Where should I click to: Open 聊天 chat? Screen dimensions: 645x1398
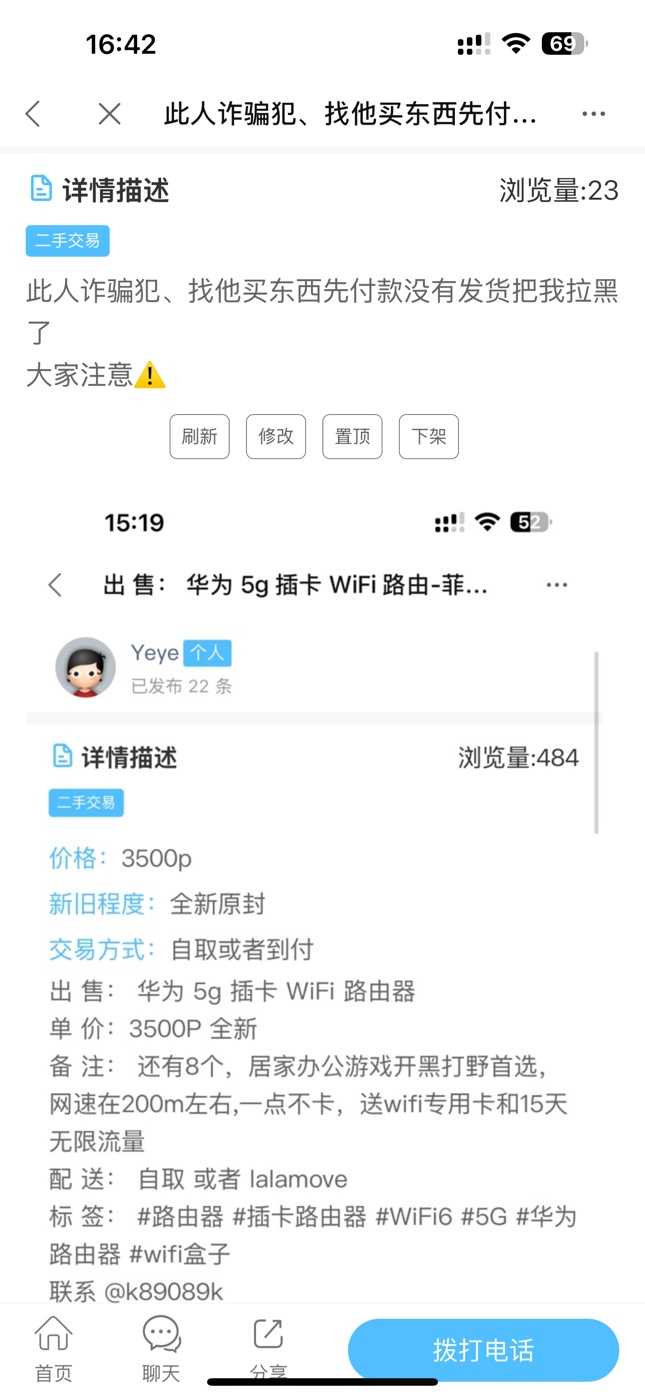(161, 1348)
